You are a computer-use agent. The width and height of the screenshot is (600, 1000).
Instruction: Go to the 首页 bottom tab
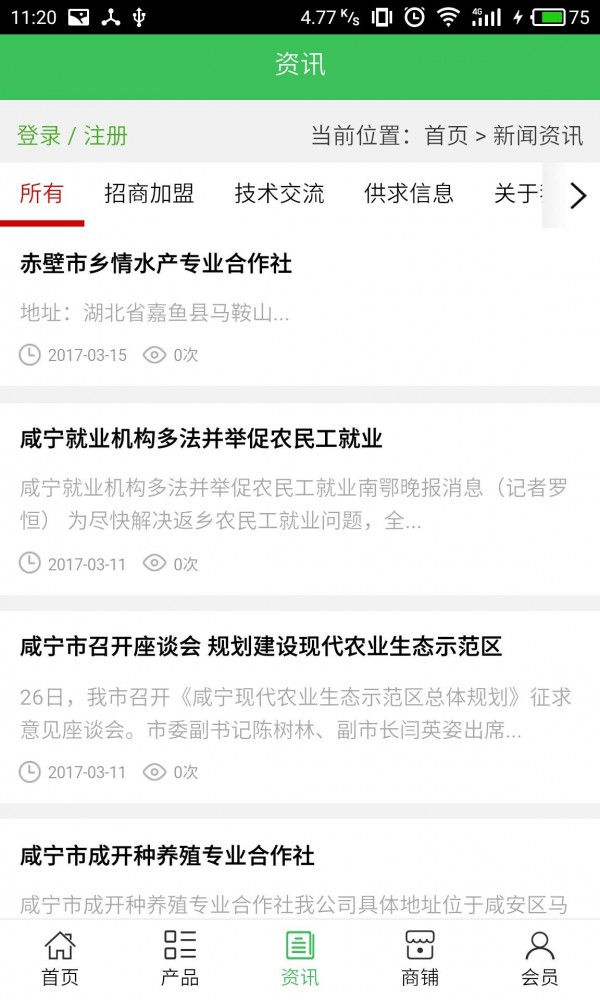[x=60, y=958]
